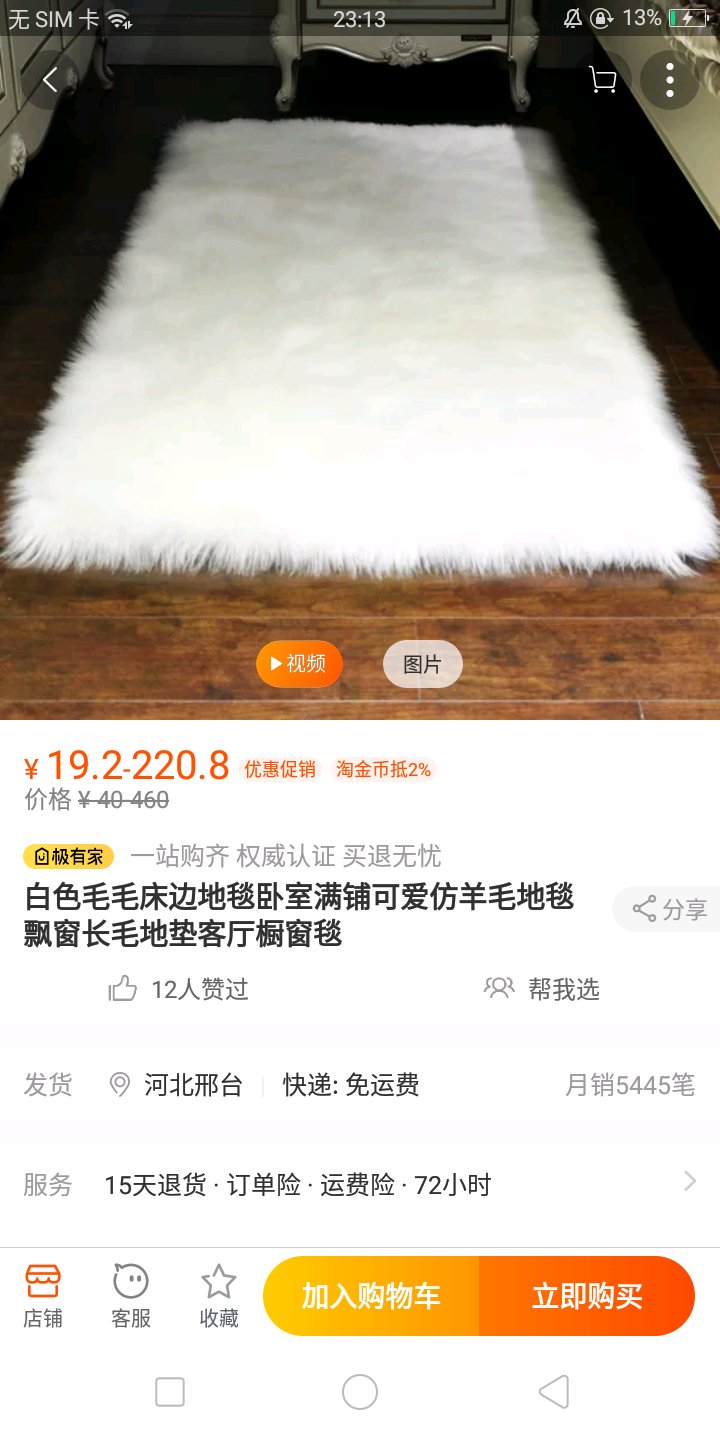Open the 优惠促销 promotion tag

pyautogui.click(x=280, y=769)
